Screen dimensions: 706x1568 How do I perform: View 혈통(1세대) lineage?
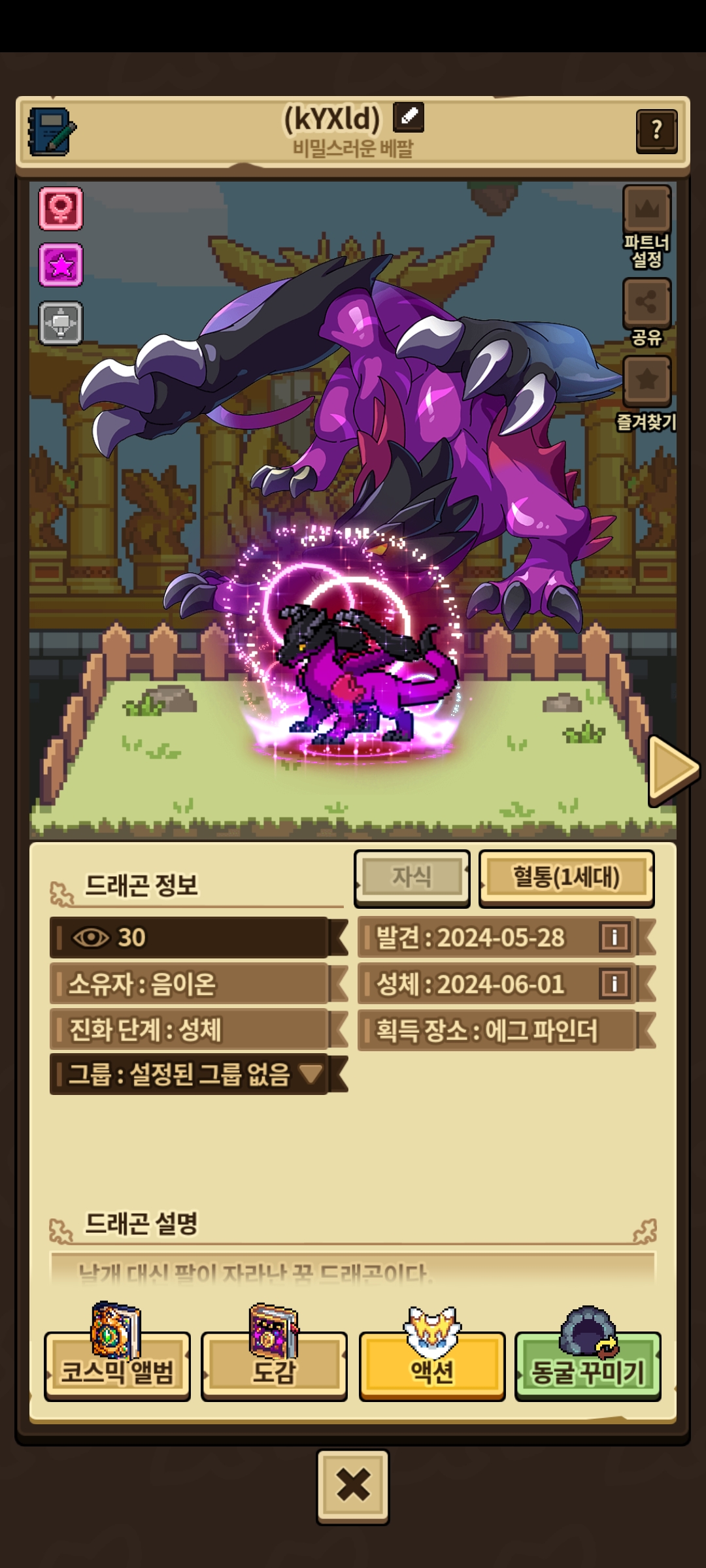[566, 878]
